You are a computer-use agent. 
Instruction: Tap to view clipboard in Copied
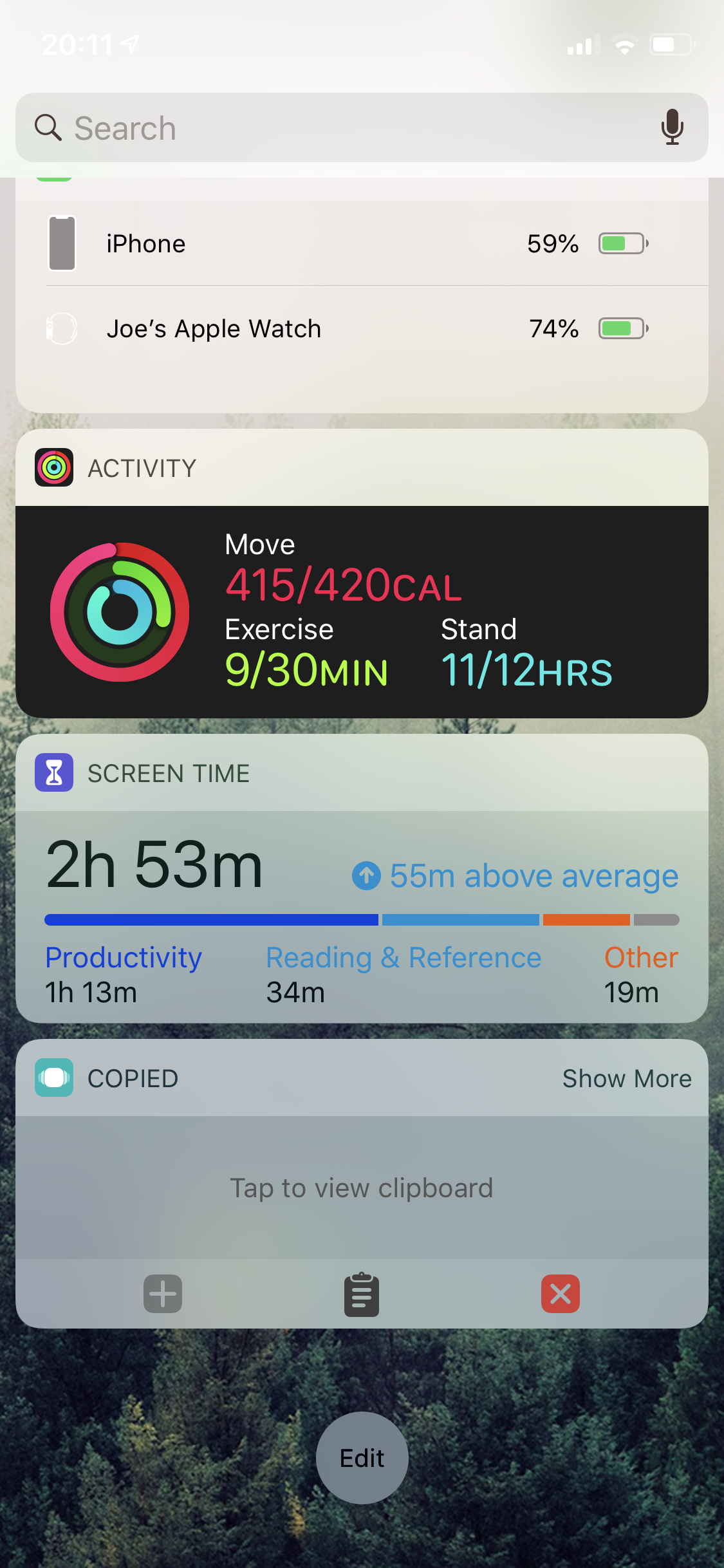click(362, 1188)
